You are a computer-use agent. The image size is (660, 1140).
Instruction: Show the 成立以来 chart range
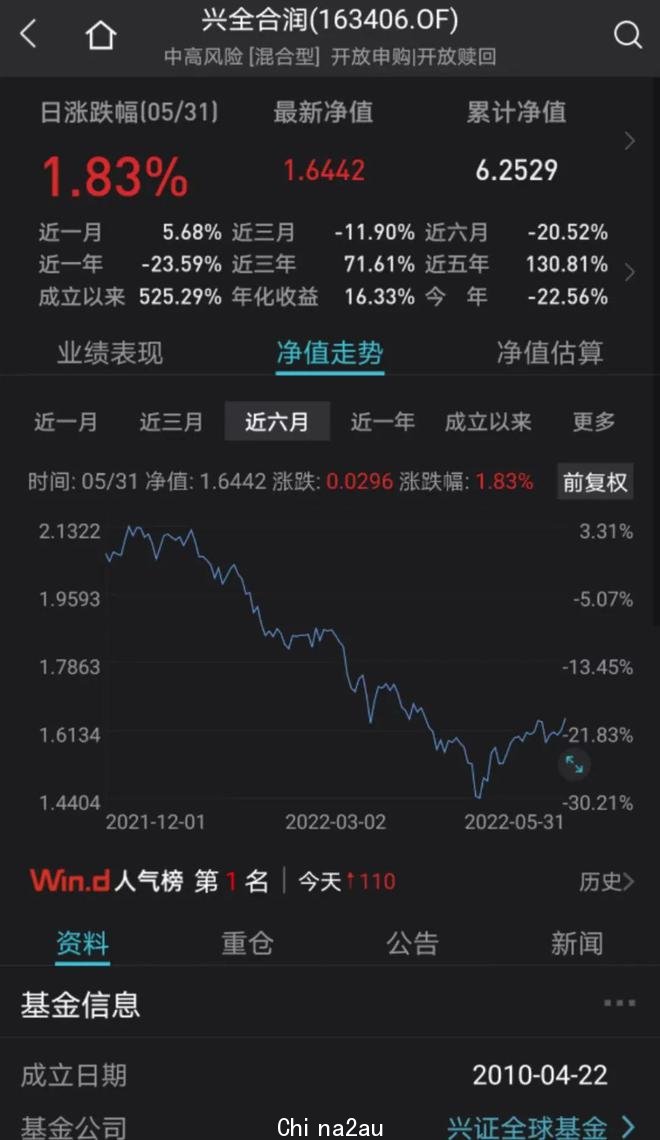point(488,422)
